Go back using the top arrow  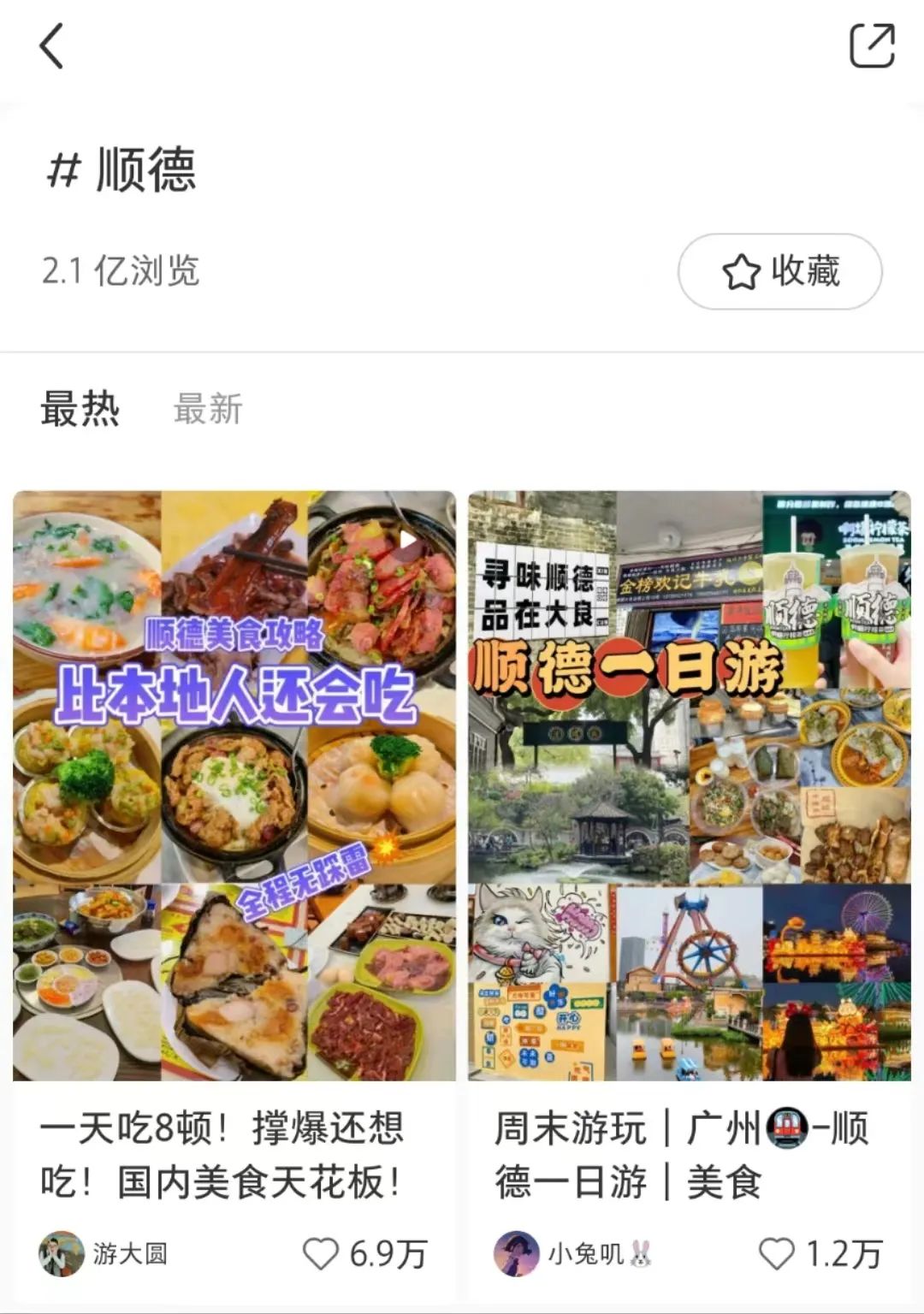click(51, 46)
